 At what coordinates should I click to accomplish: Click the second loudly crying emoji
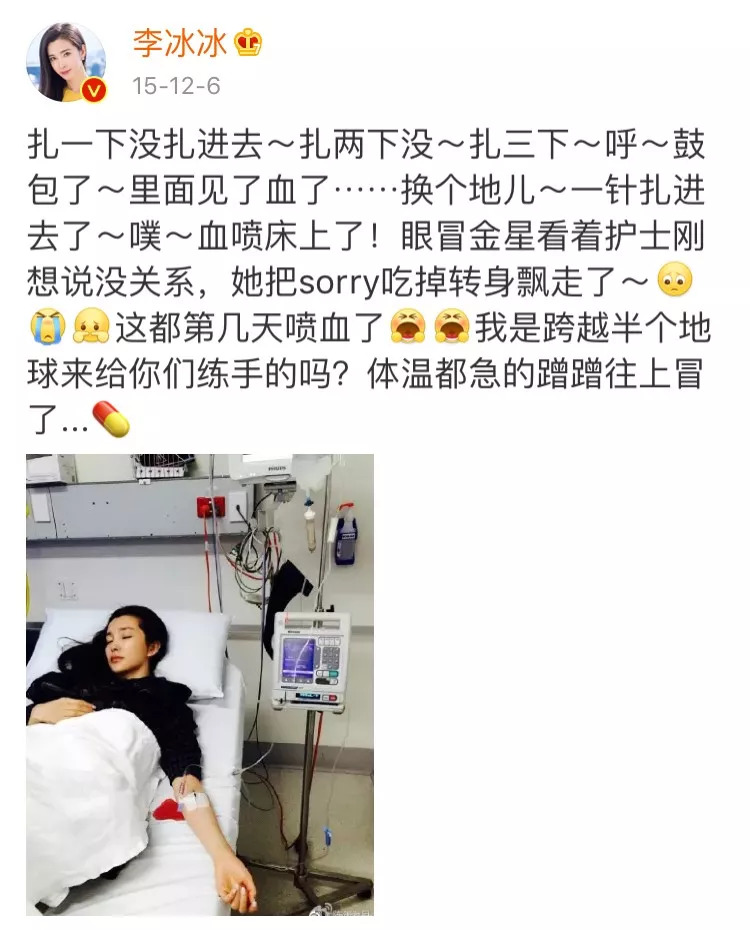point(452,324)
